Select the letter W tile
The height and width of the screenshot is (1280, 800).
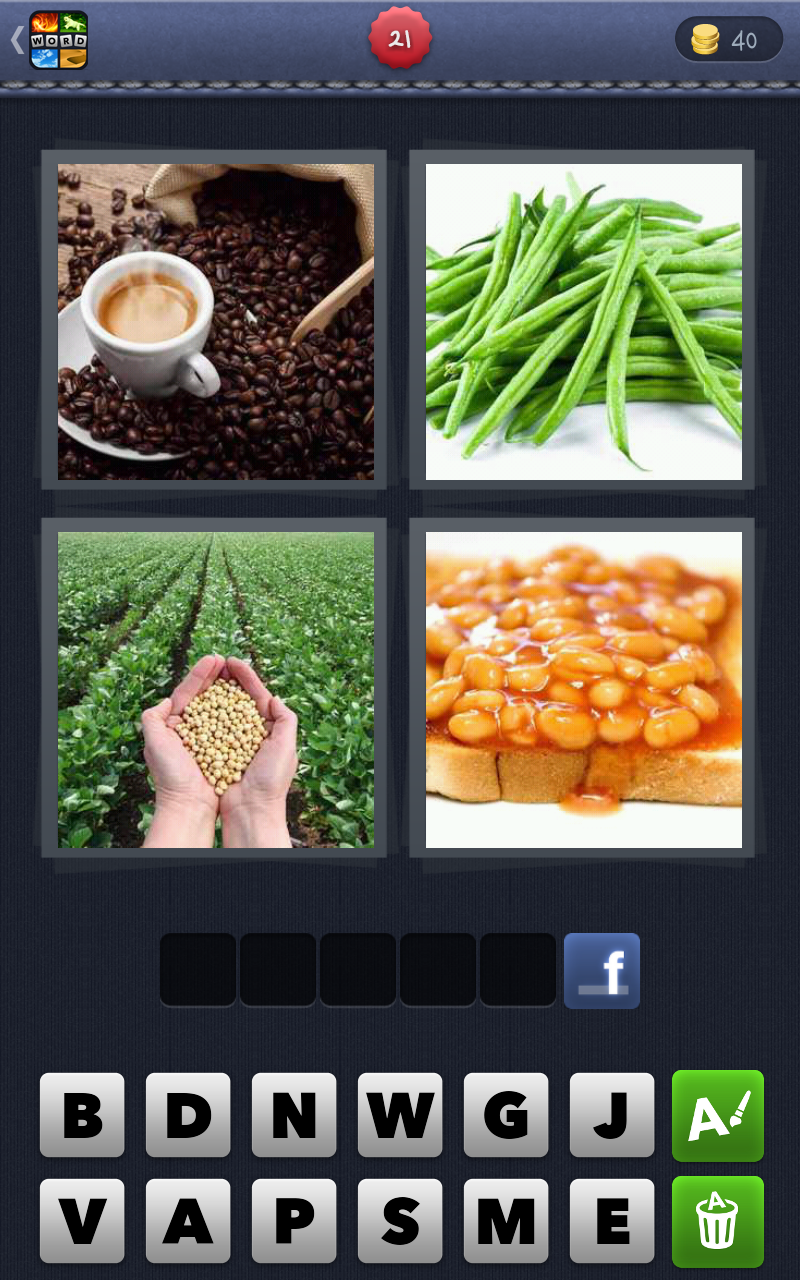click(400, 1115)
